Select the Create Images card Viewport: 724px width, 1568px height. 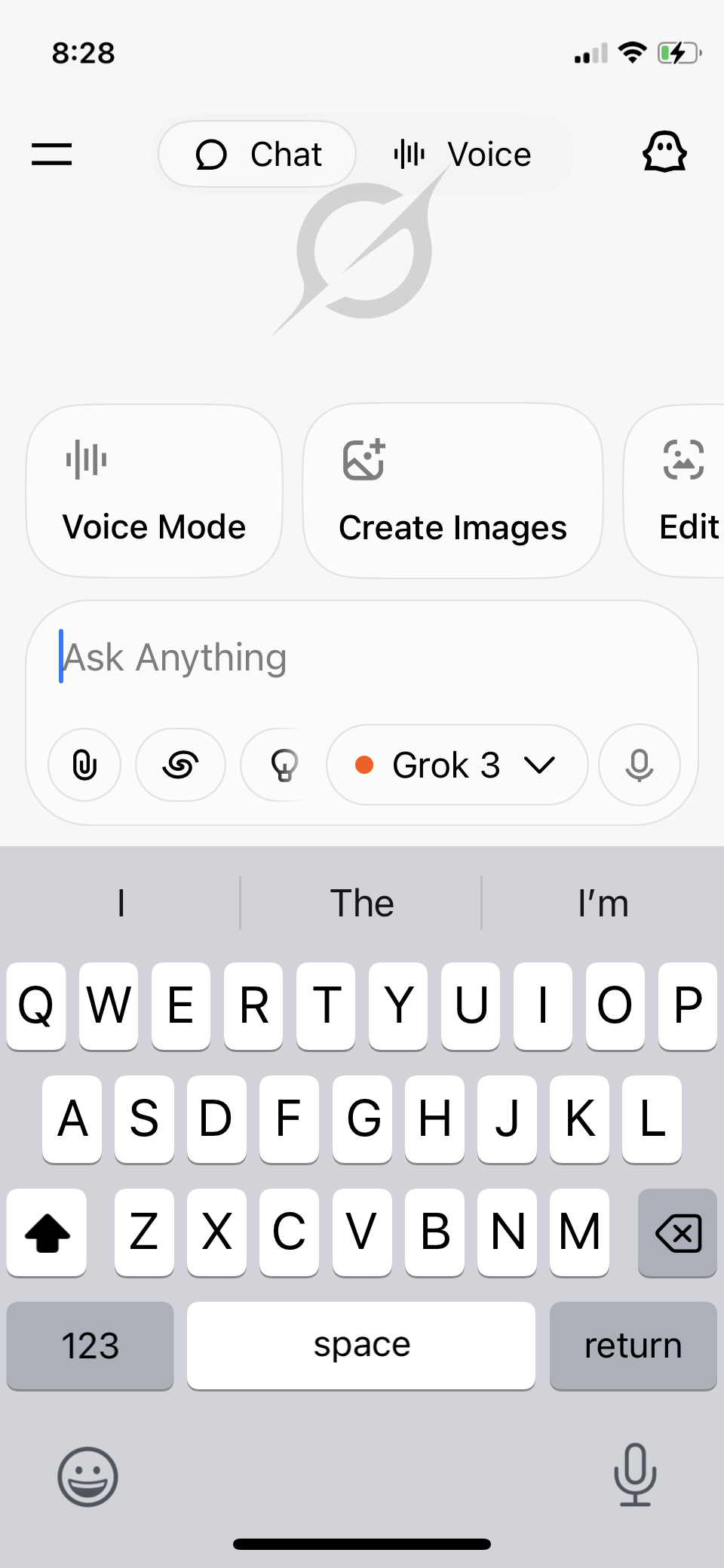pos(452,491)
